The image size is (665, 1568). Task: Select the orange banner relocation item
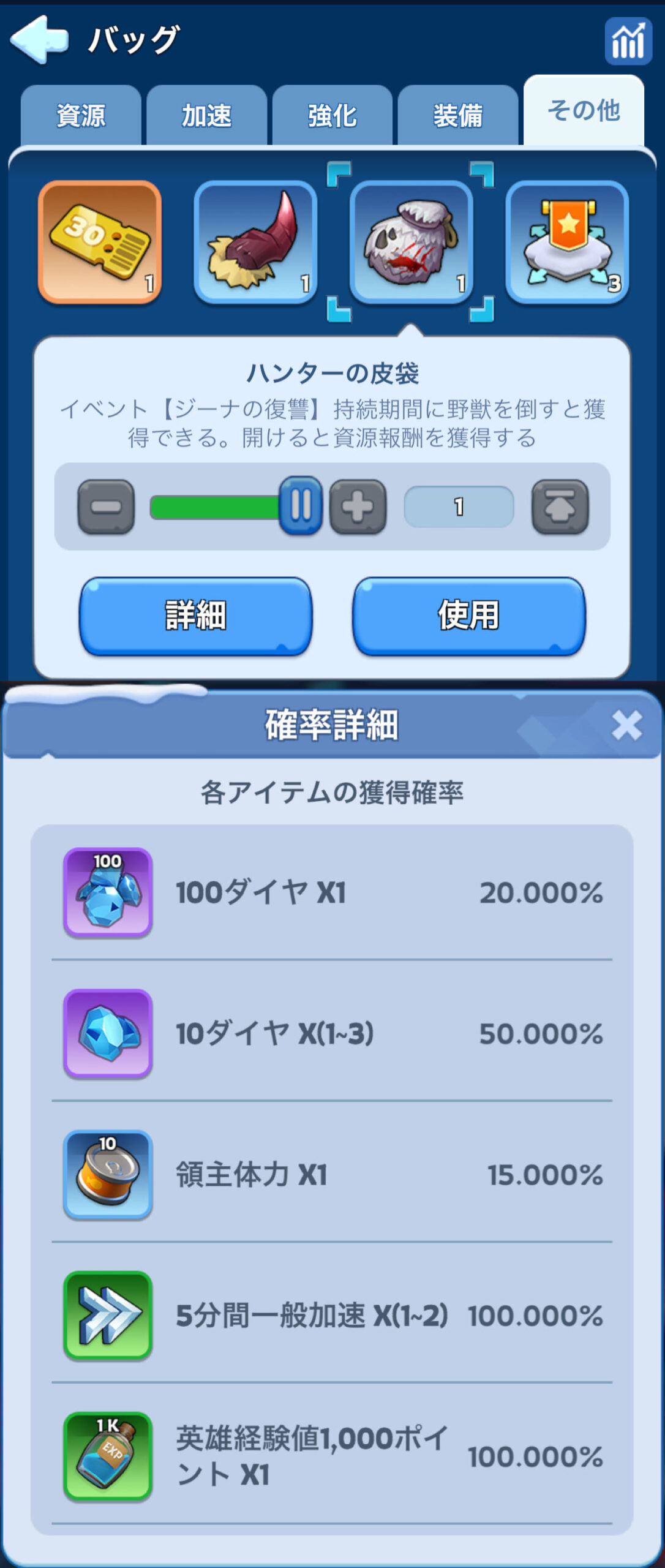pos(567,242)
